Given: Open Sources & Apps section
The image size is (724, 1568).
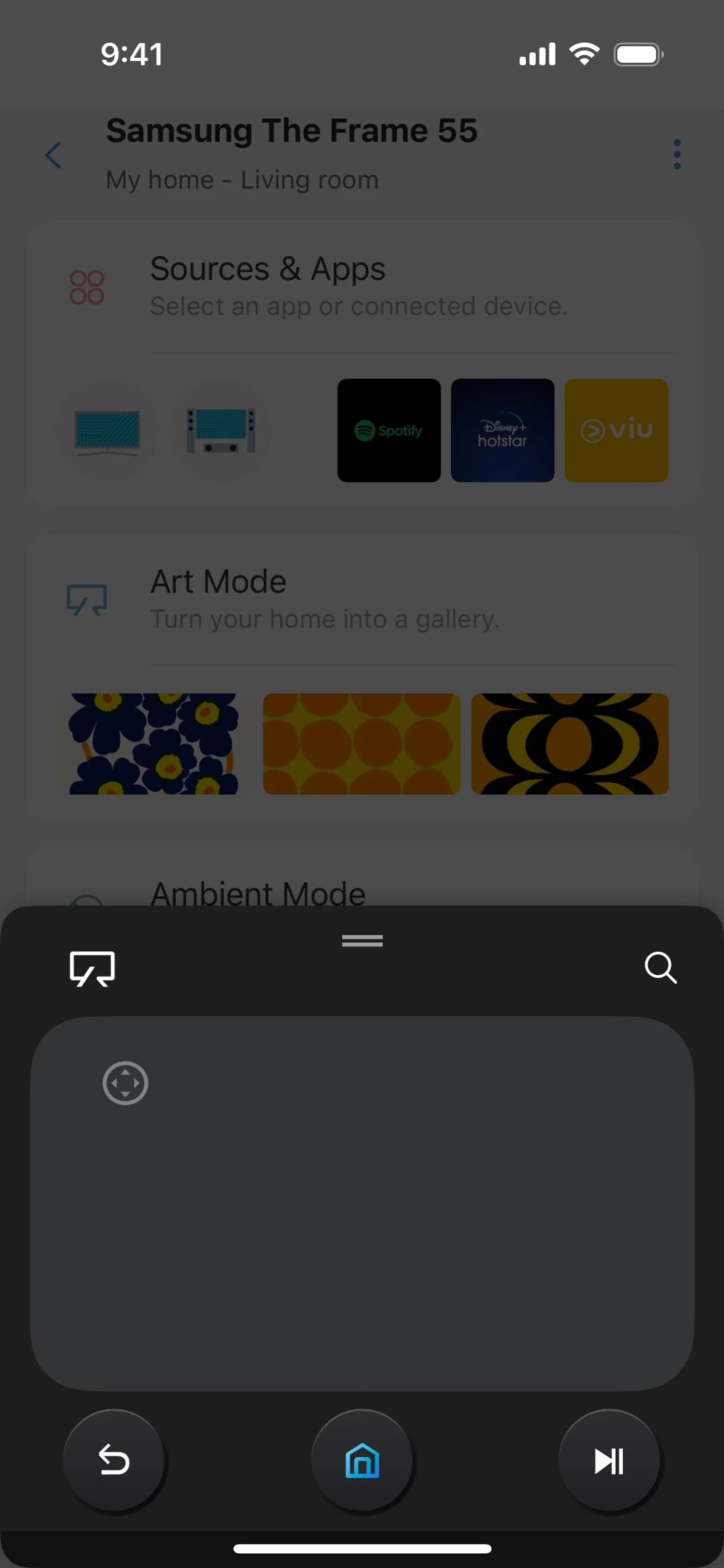Looking at the screenshot, I should pos(365,286).
